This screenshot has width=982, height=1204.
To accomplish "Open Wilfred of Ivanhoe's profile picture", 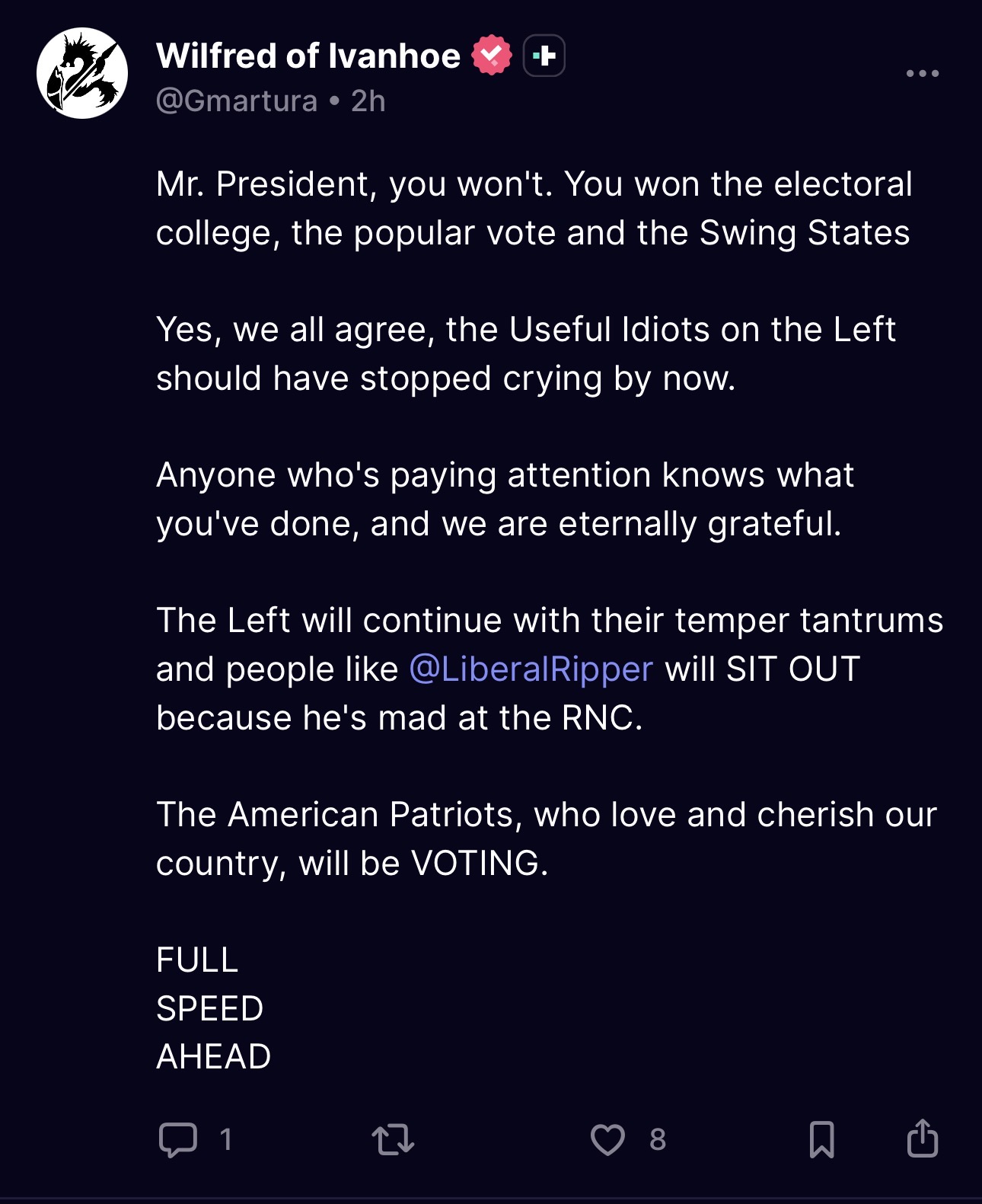I will [82, 73].
